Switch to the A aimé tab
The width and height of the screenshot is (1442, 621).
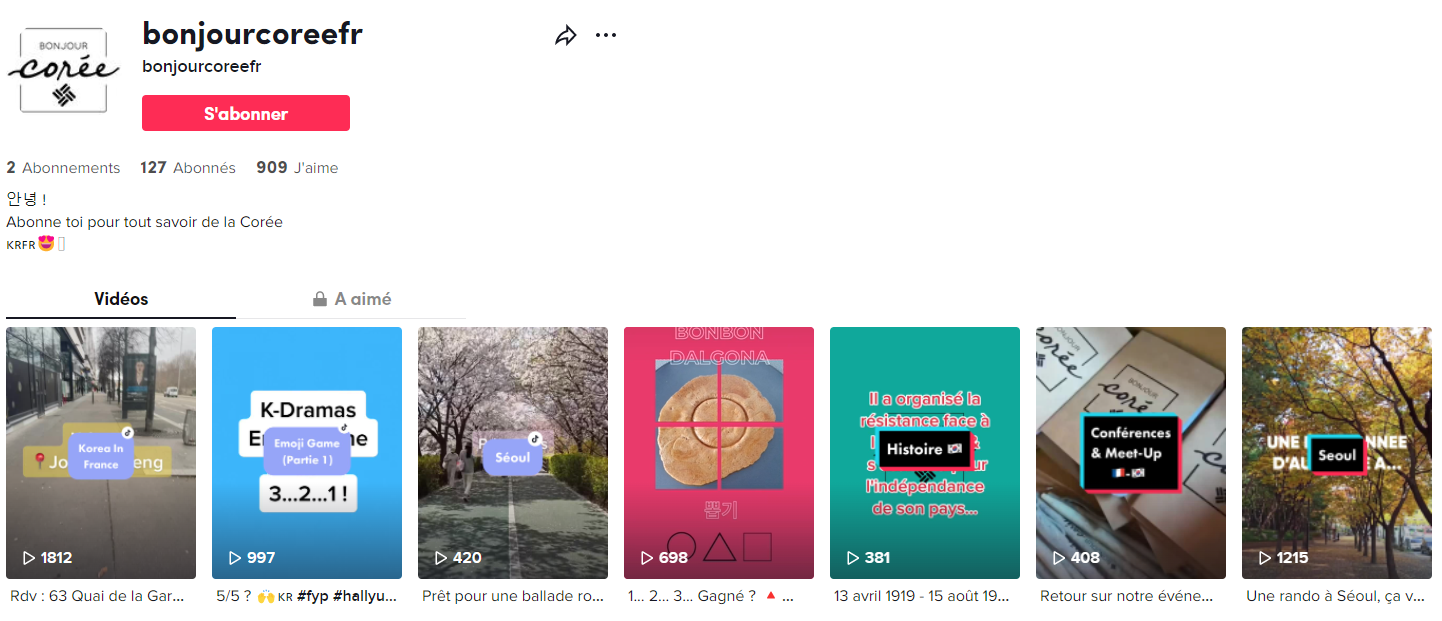tap(351, 299)
